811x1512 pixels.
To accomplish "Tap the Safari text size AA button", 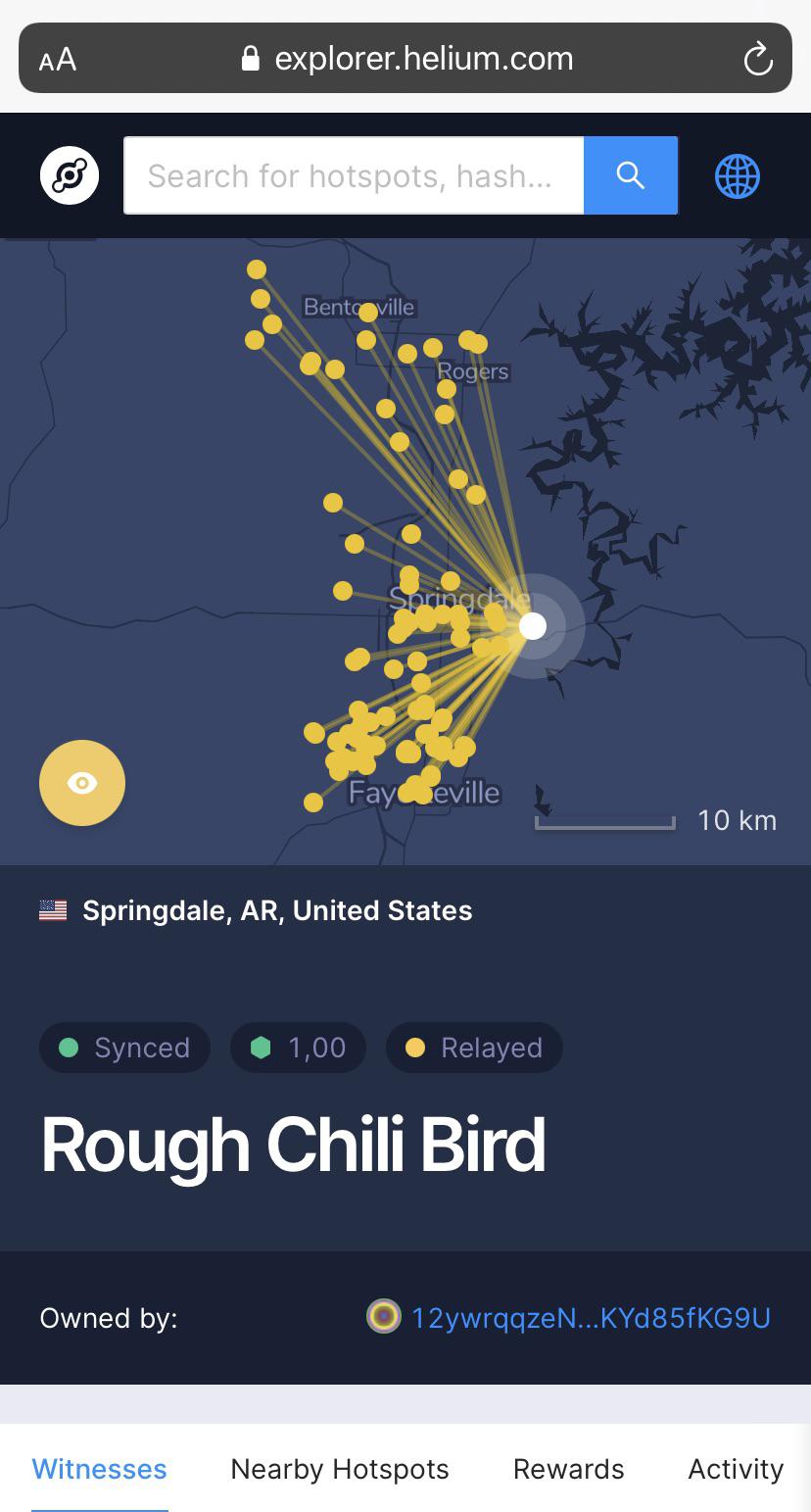I will point(58,60).
